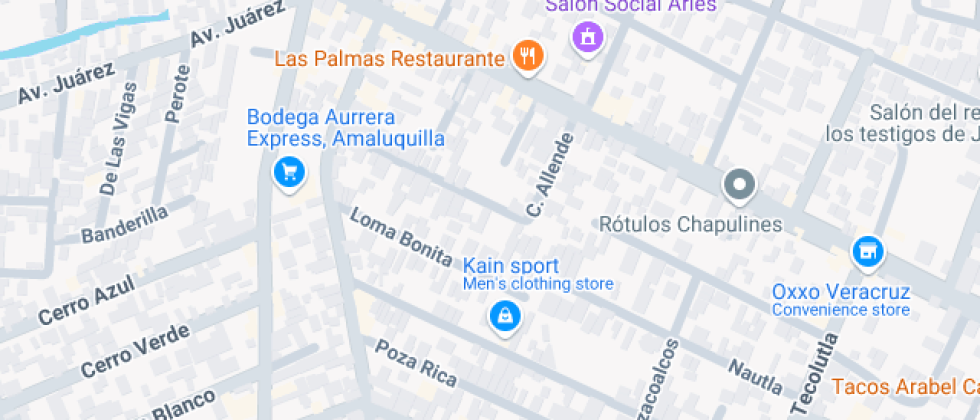Open Oxxo Veracruz convenience store pin
The image size is (980, 420).
tap(867, 252)
